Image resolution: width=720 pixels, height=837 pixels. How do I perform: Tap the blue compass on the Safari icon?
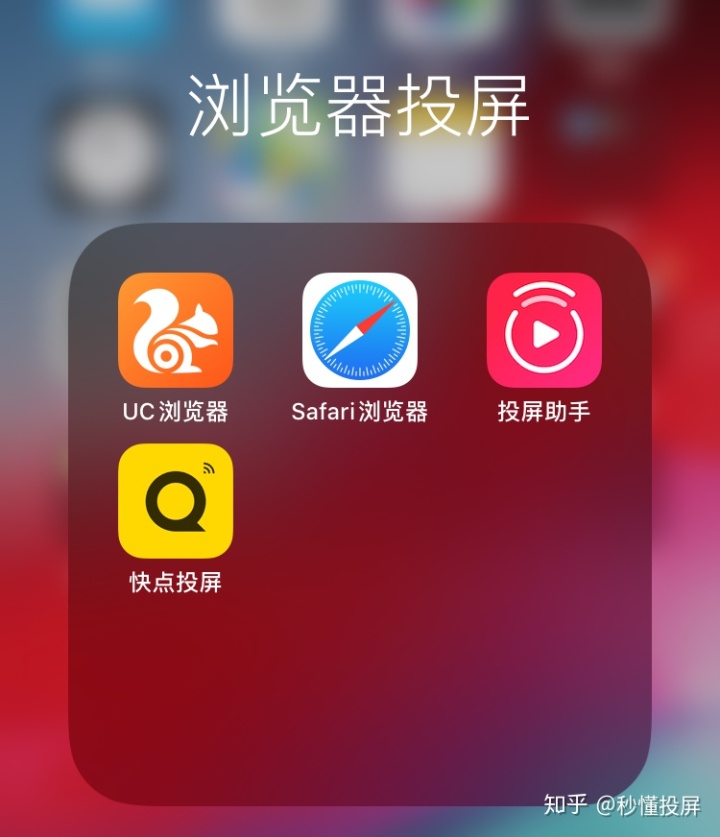coord(358,330)
